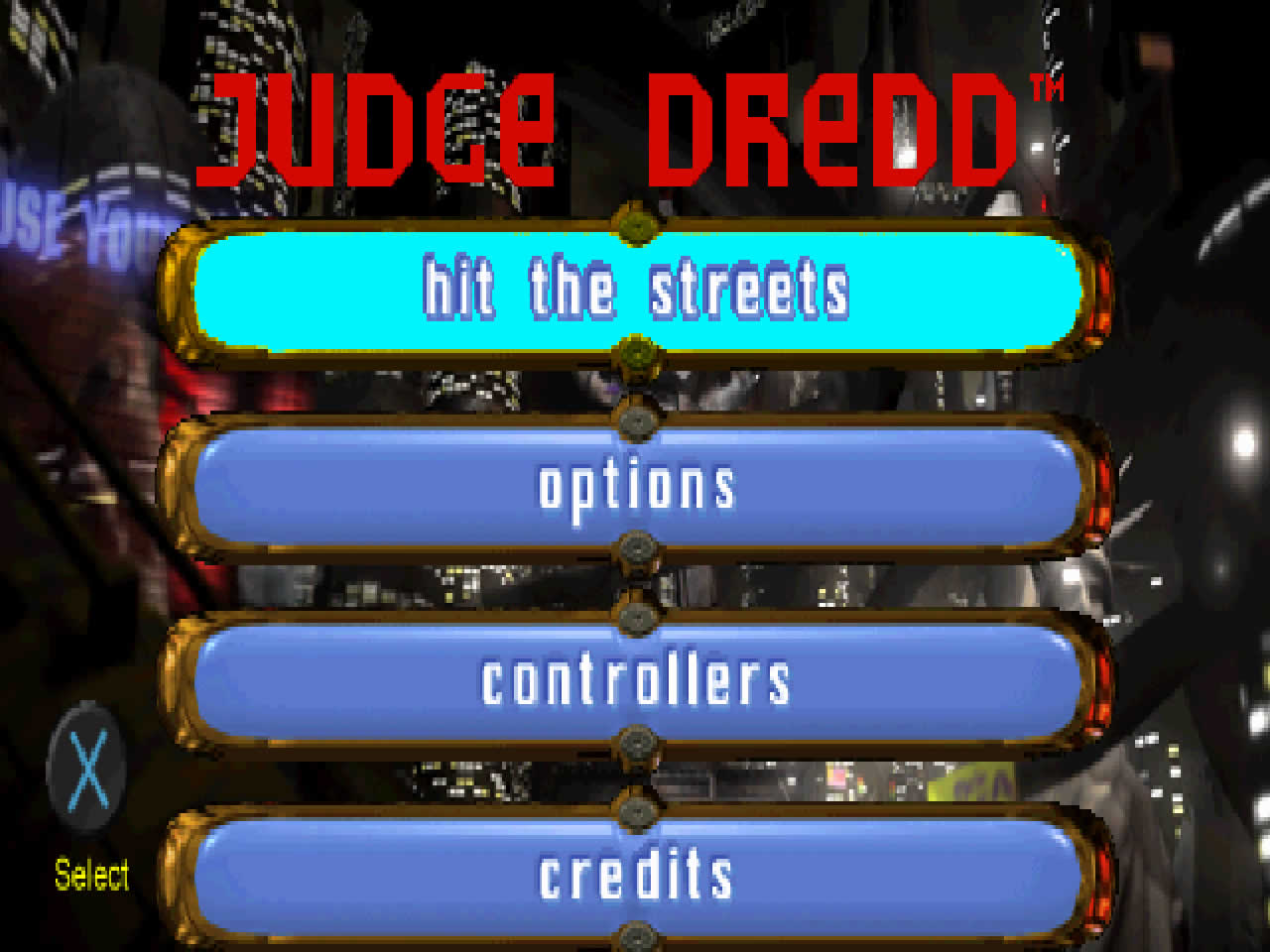View the game credits

tap(635, 875)
